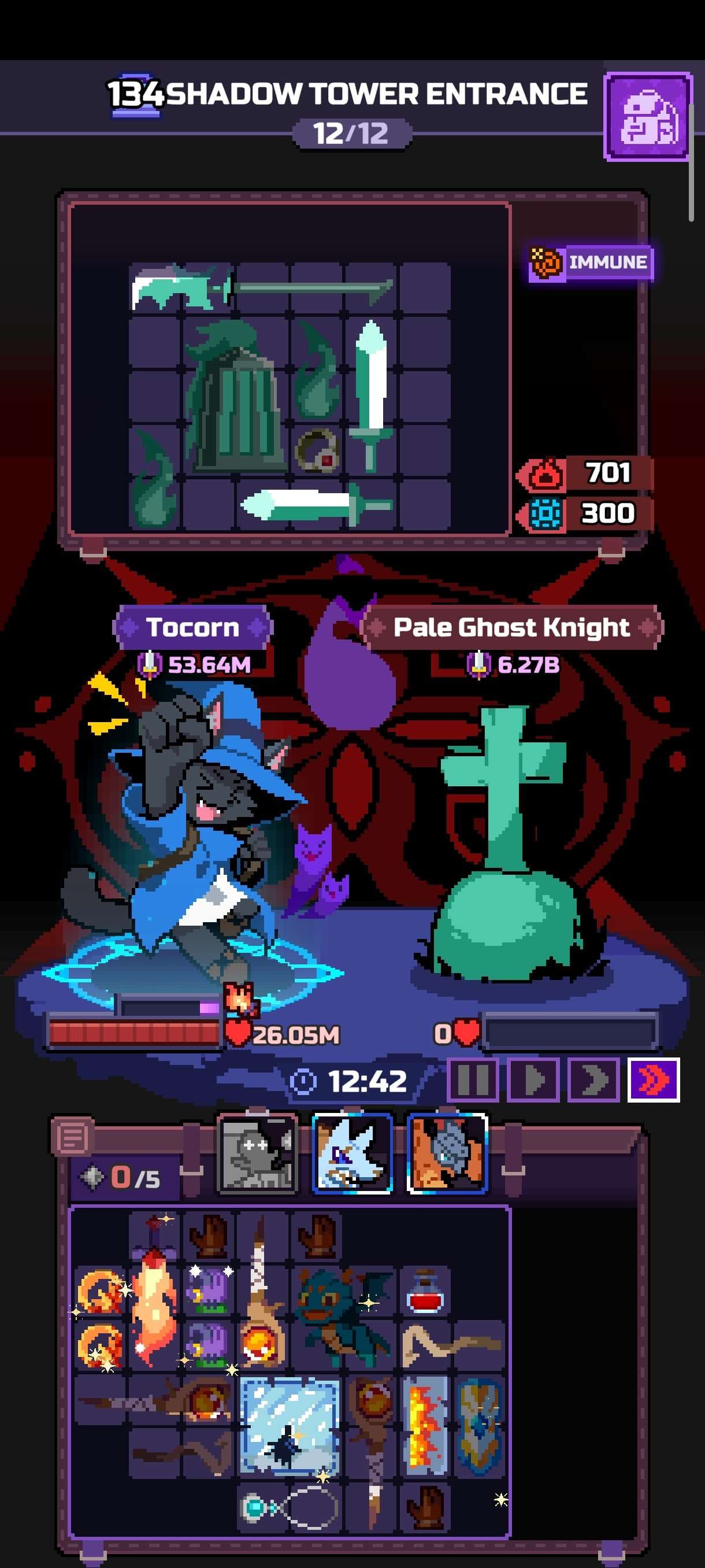Screen dimensions: 705x1568
Task: Select the fastest red double-arrow speed
Action: [654, 1080]
